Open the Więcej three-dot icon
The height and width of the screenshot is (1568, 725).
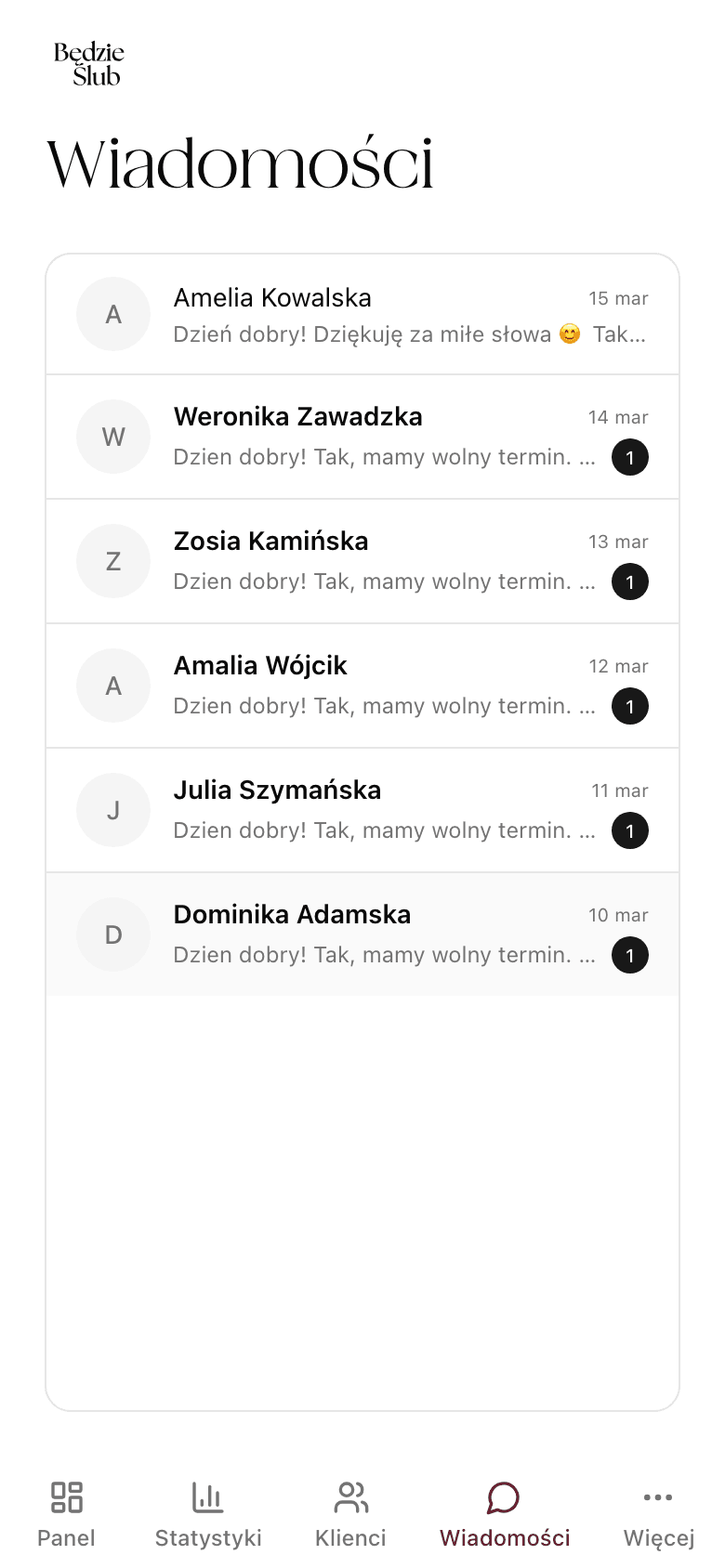(x=658, y=1497)
